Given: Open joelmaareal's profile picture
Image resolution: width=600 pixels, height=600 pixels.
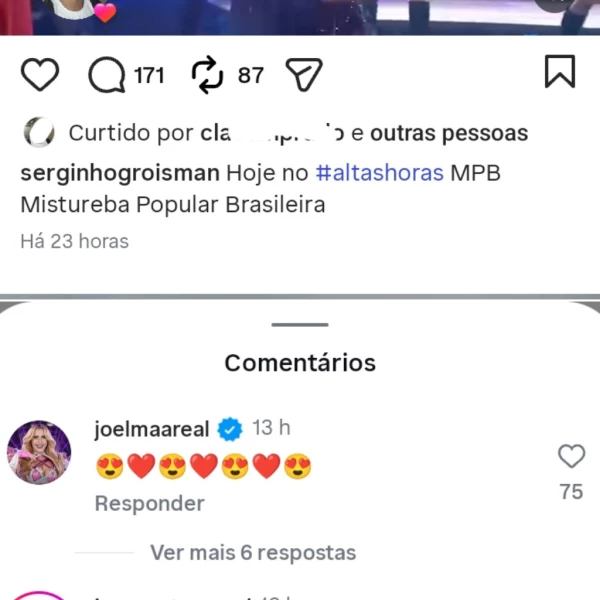Looking at the screenshot, I should (x=39, y=452).
